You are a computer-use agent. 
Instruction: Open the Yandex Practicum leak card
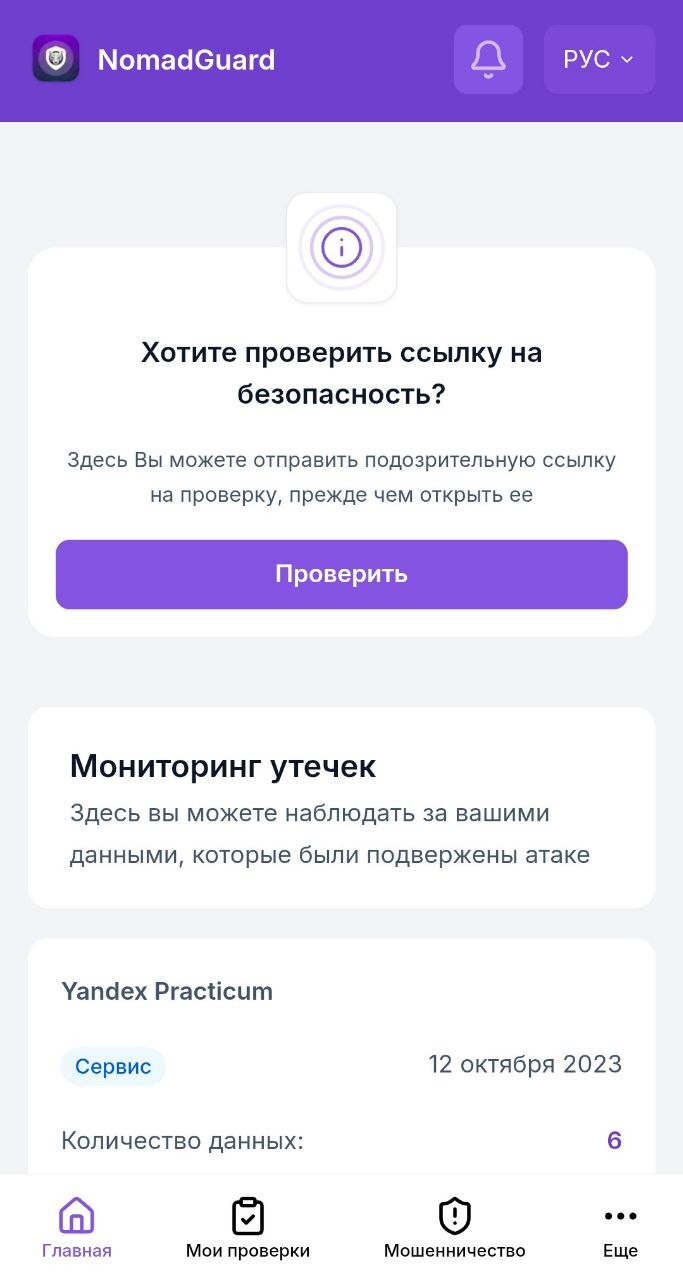pos(341,1056)
